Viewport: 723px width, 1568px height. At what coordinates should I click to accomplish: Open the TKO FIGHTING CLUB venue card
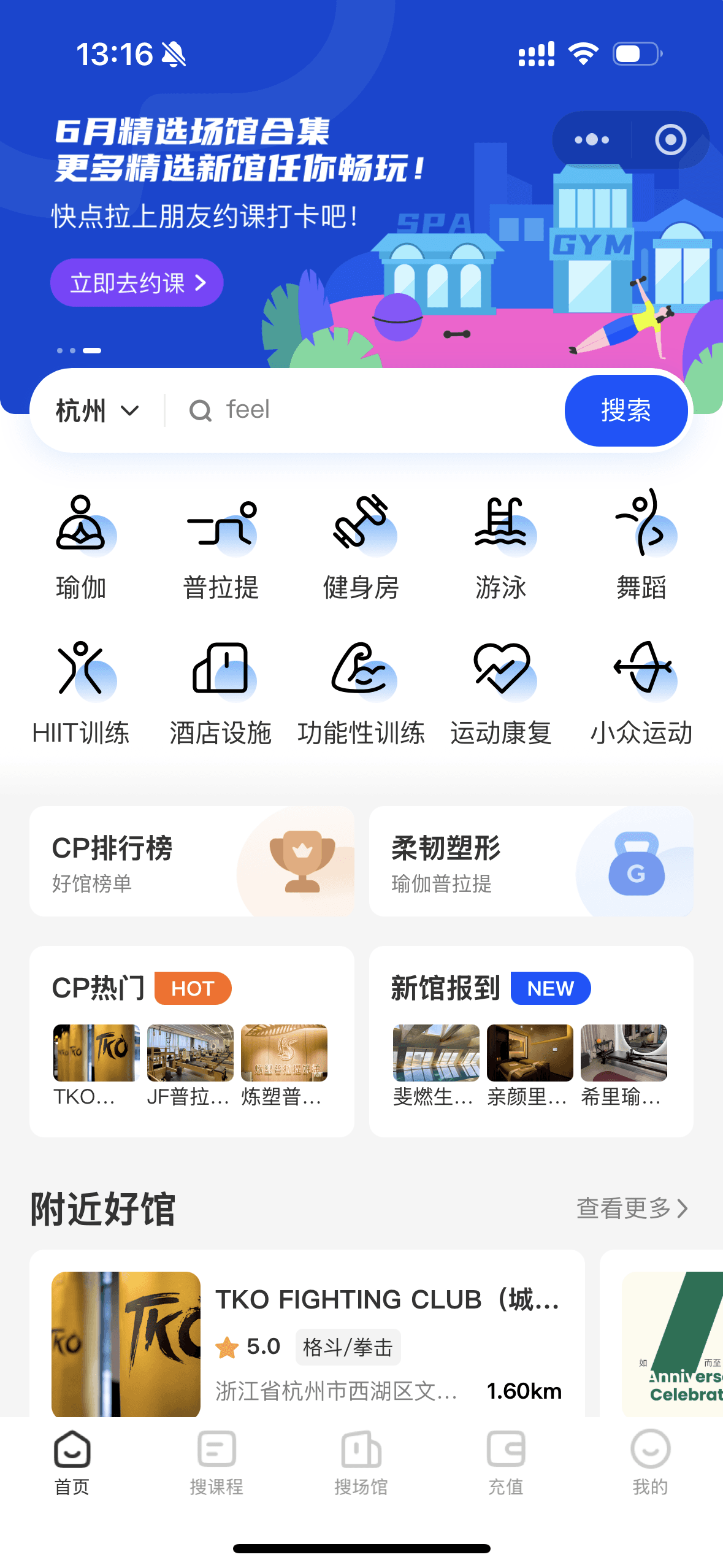(x=307, y=1343)
